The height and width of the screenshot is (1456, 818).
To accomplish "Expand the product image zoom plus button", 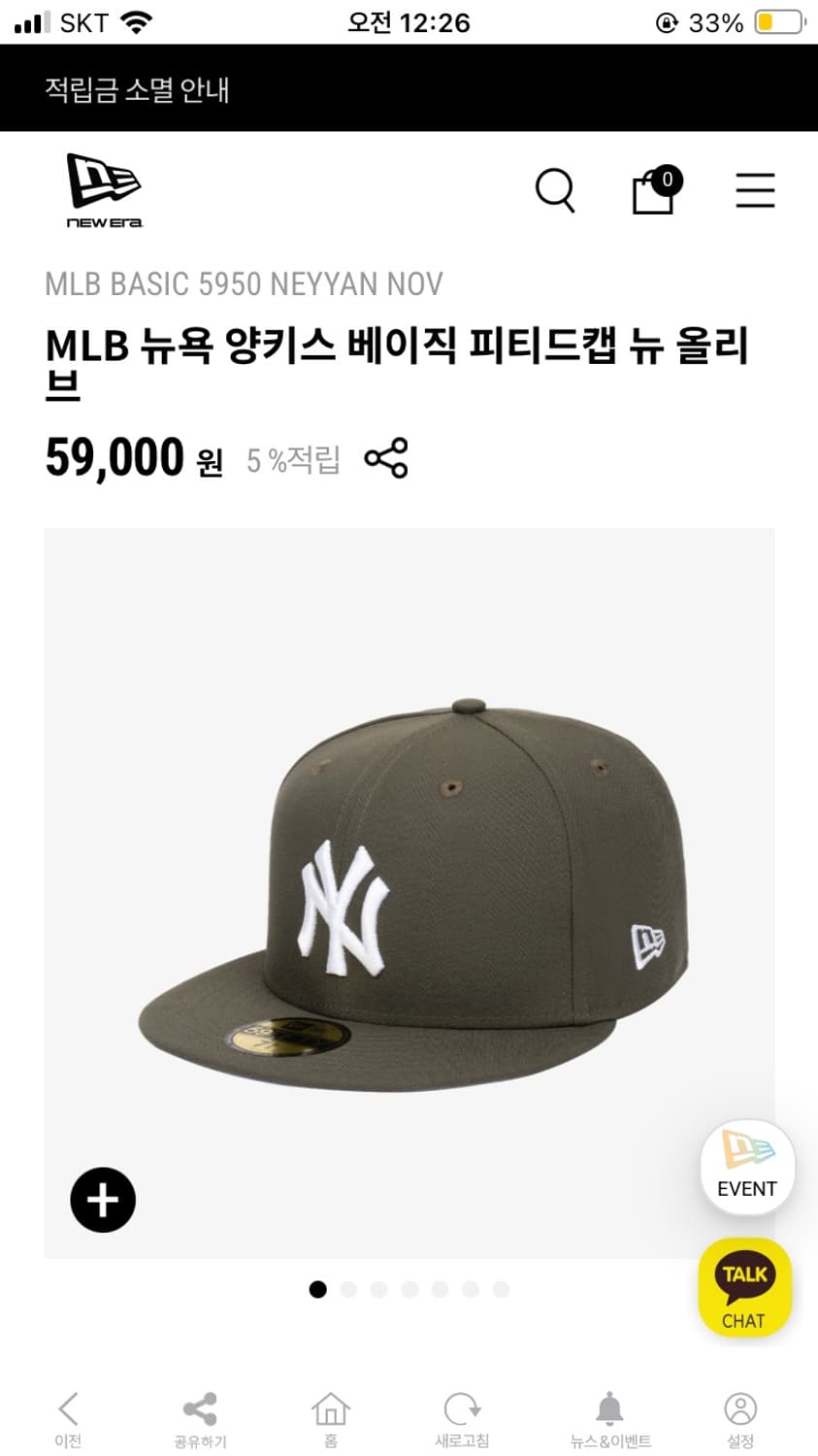I will click(x=102, y=1200).
